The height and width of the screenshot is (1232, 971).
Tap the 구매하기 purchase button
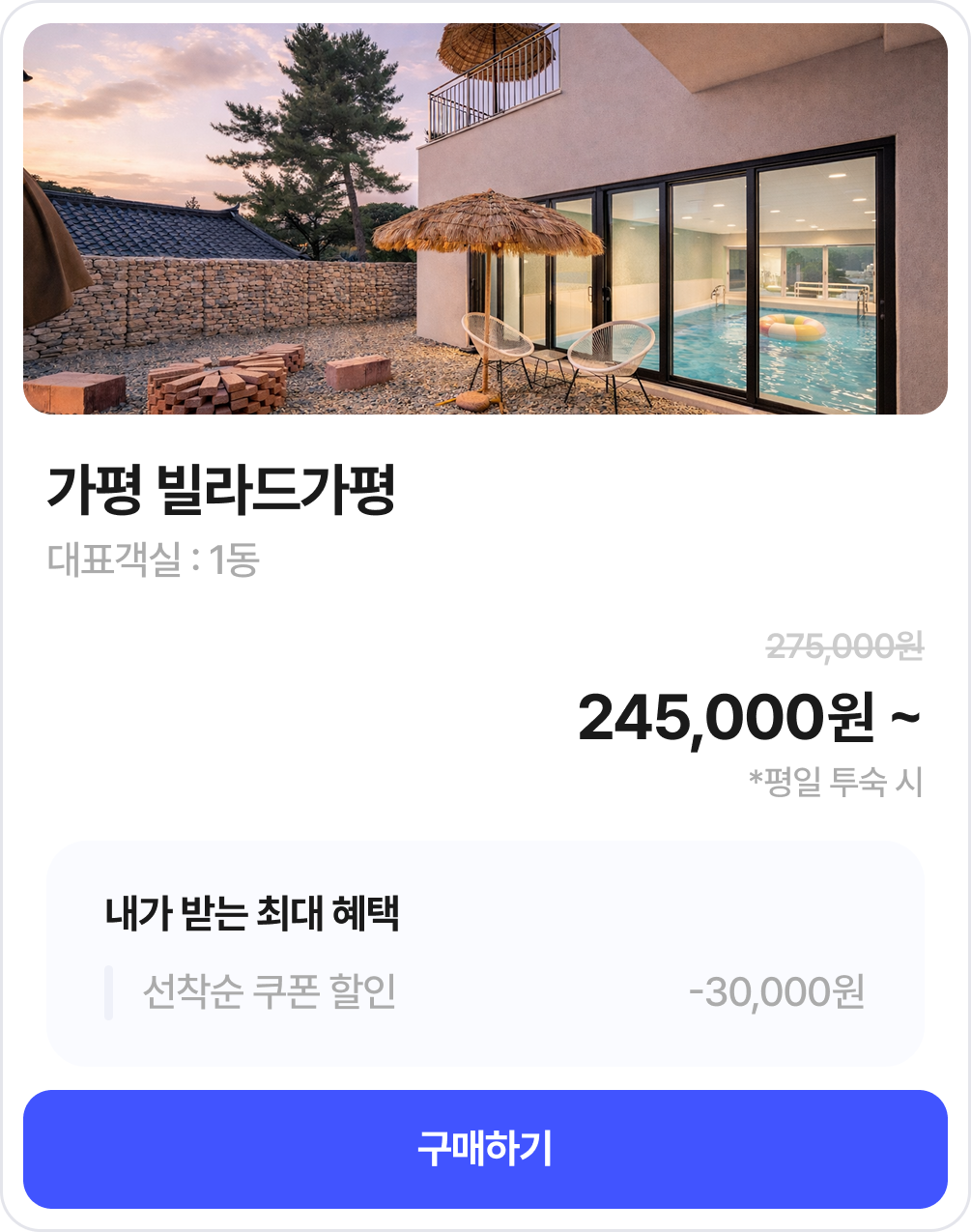tap(485, 1149)
